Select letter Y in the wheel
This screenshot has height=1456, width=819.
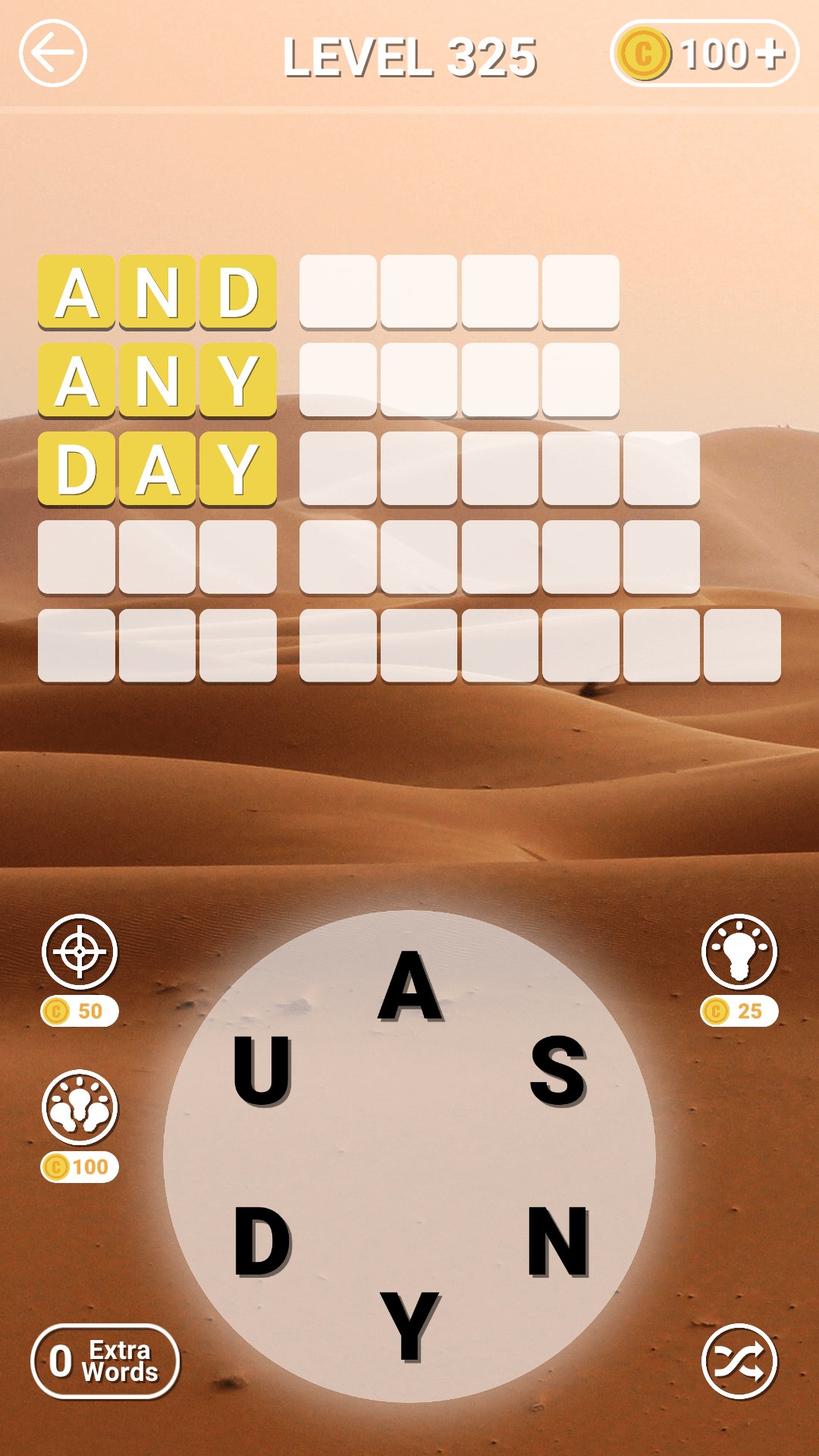[x=409, y=1327]
